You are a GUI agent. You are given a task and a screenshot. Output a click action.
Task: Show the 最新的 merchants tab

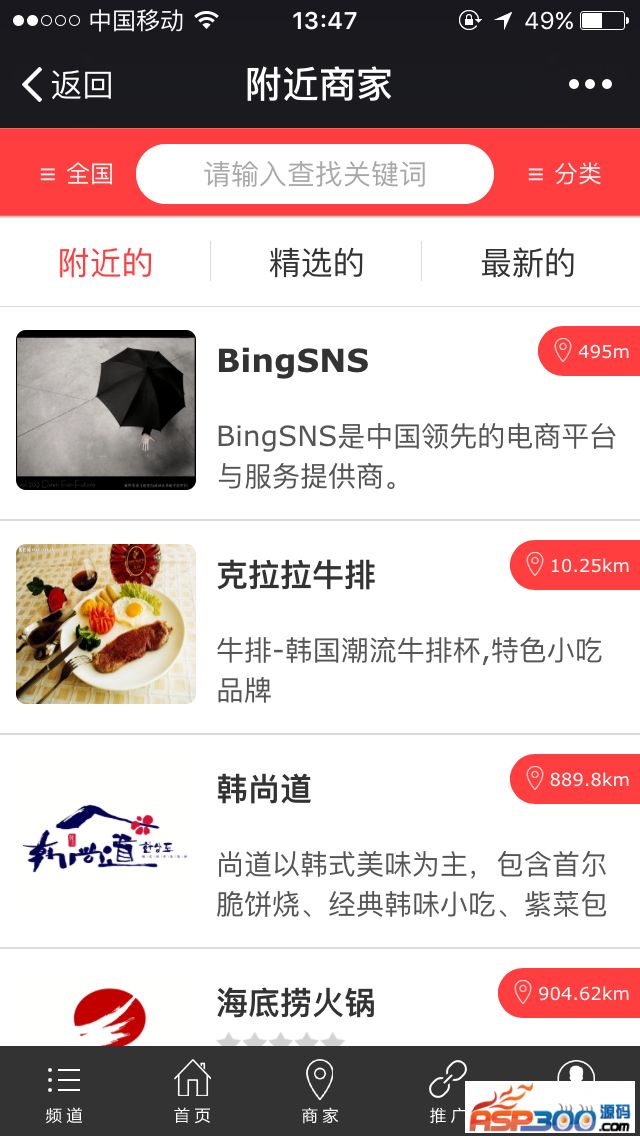pyautogui.click(x=528, y=263)
